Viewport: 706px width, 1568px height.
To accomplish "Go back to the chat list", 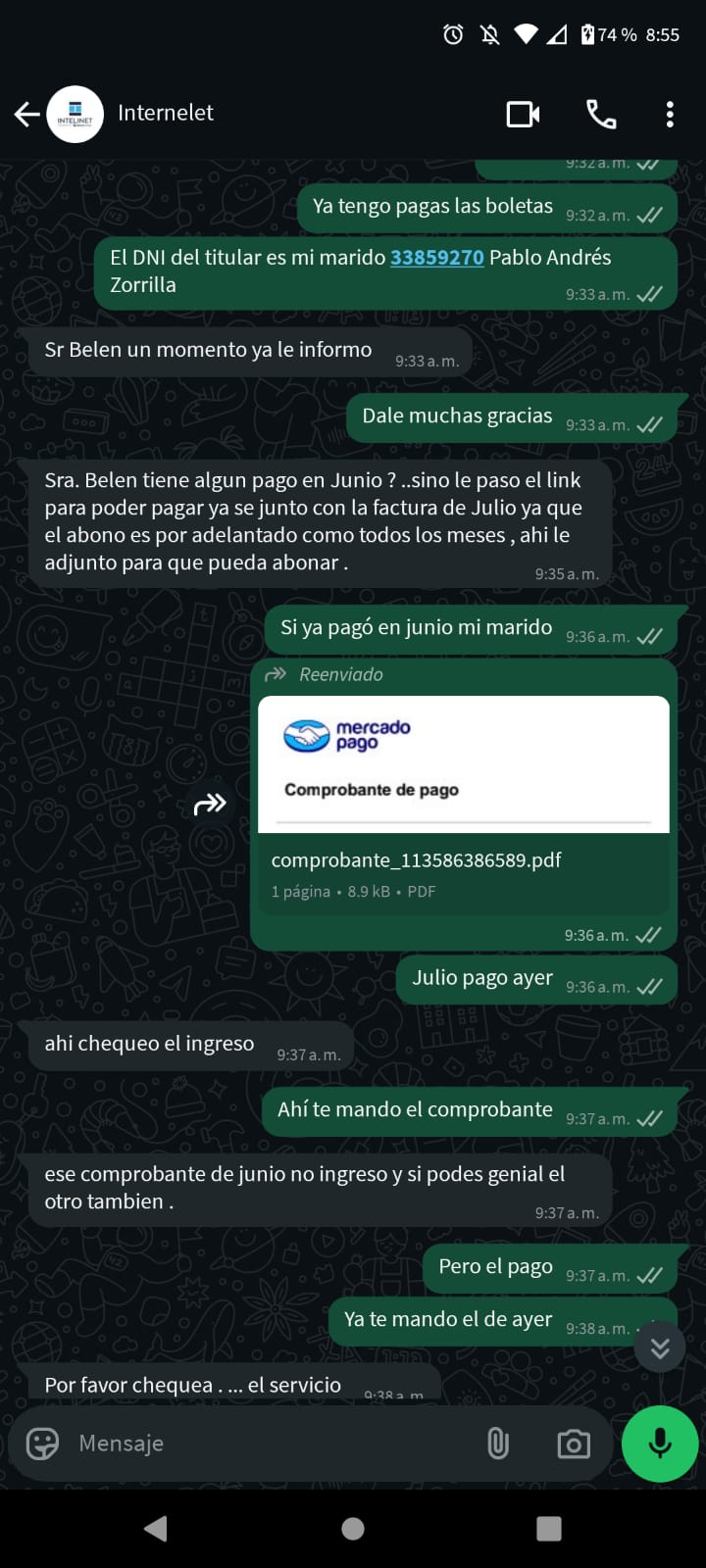I will point(26,115).
